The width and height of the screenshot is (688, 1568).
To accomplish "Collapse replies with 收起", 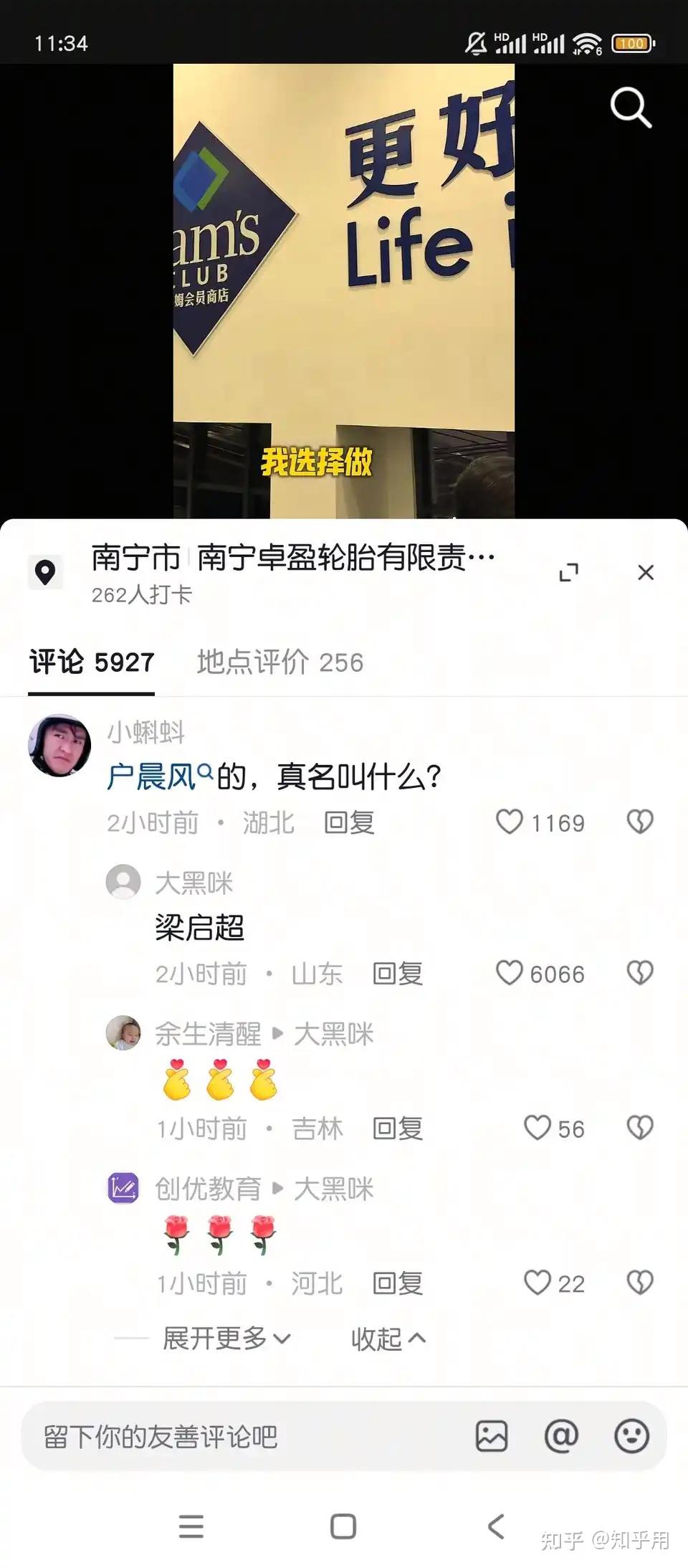I will 388,1339.
